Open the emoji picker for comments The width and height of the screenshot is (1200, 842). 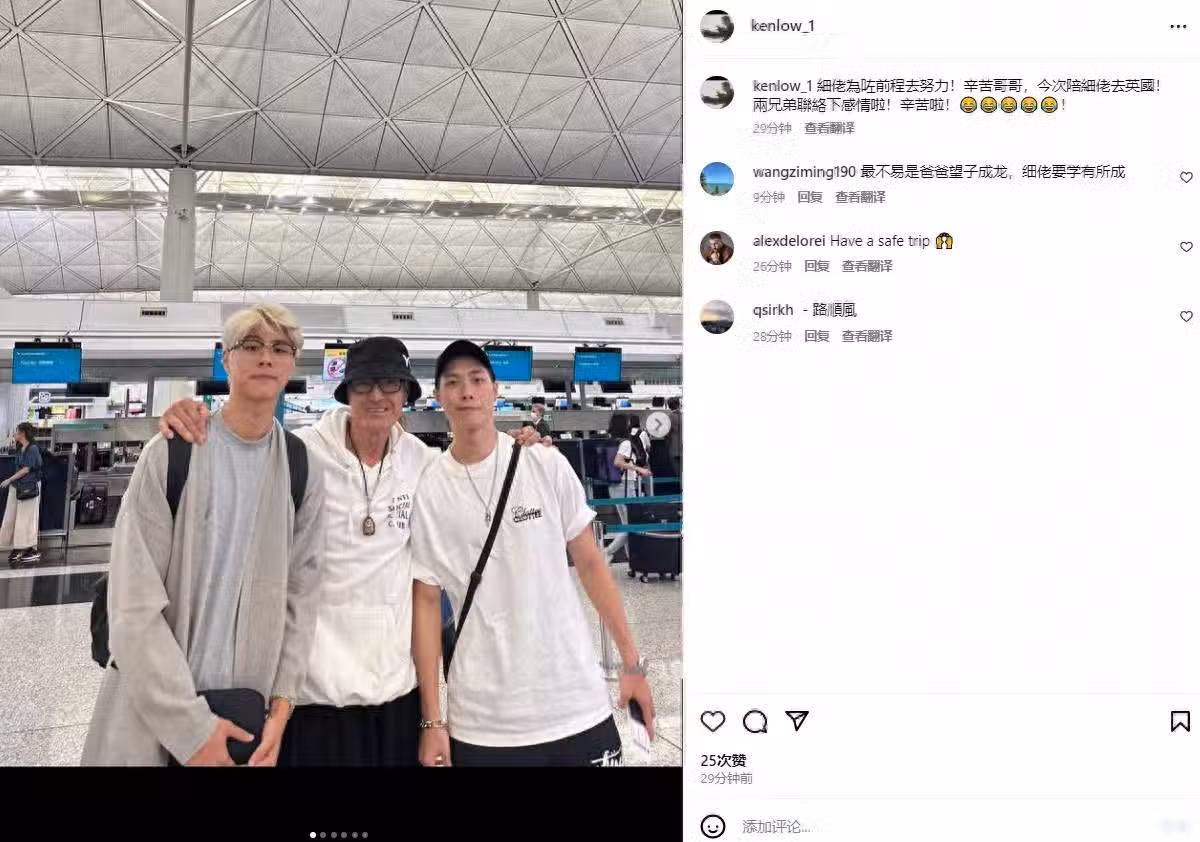coord(713,826)
